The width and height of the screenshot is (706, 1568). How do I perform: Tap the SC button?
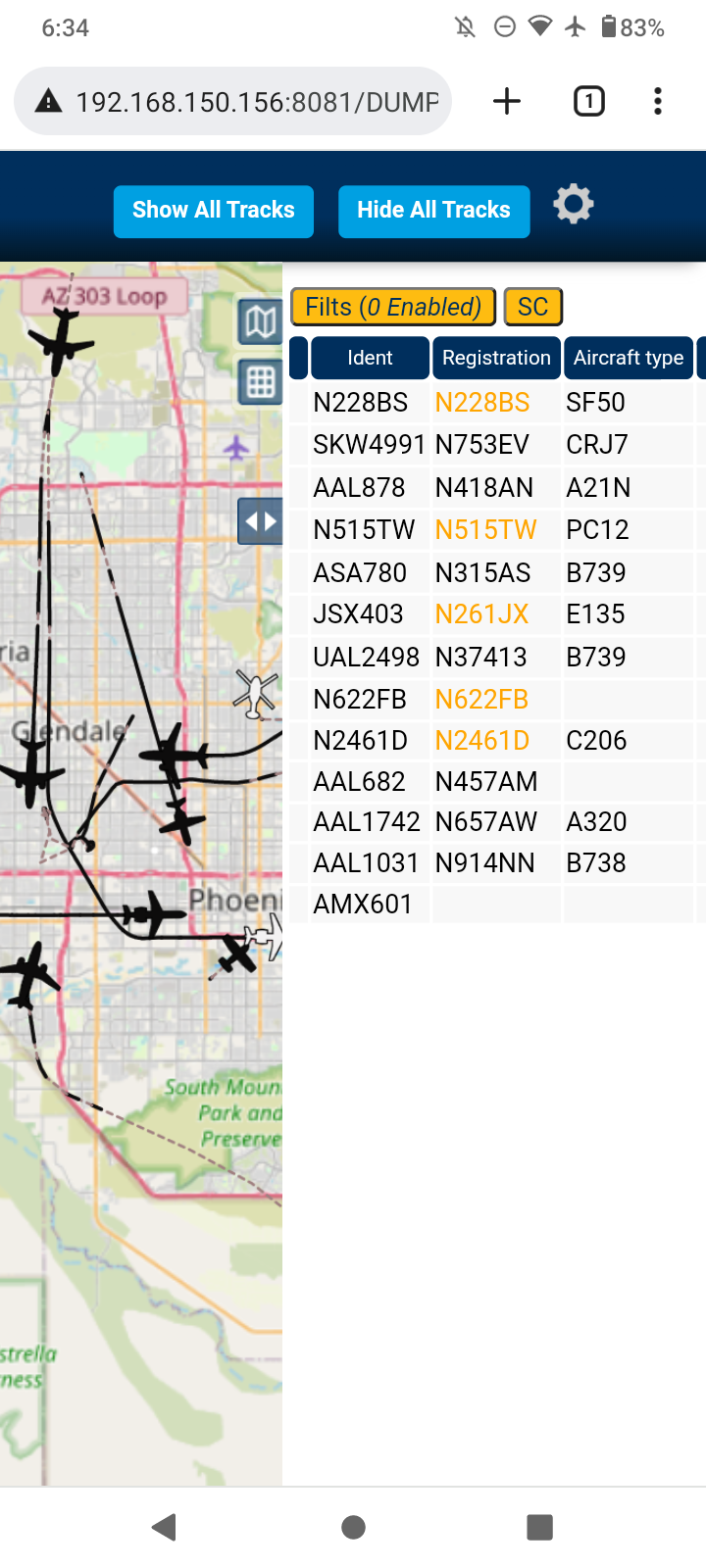533,307
